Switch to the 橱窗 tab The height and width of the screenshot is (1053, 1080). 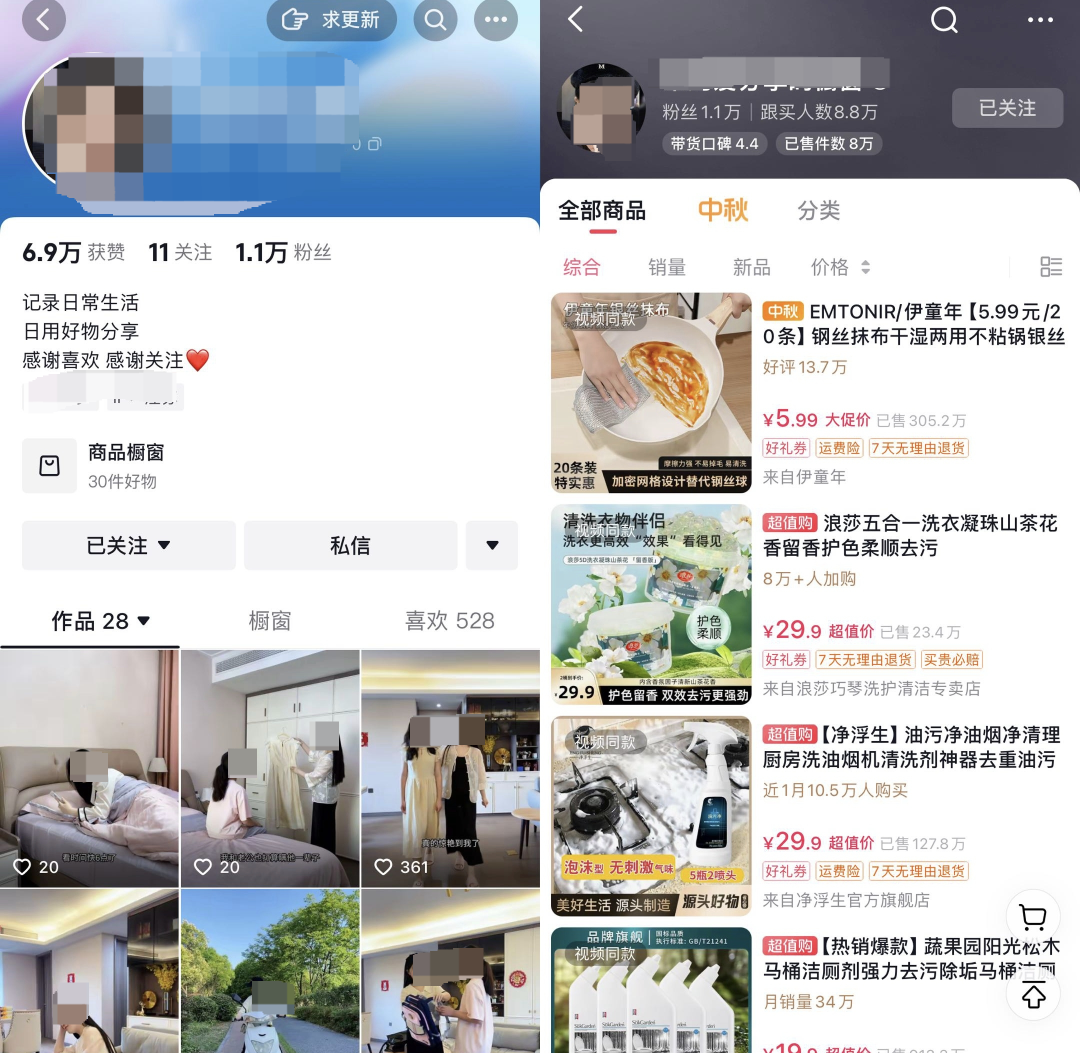(x=269, y=621)
